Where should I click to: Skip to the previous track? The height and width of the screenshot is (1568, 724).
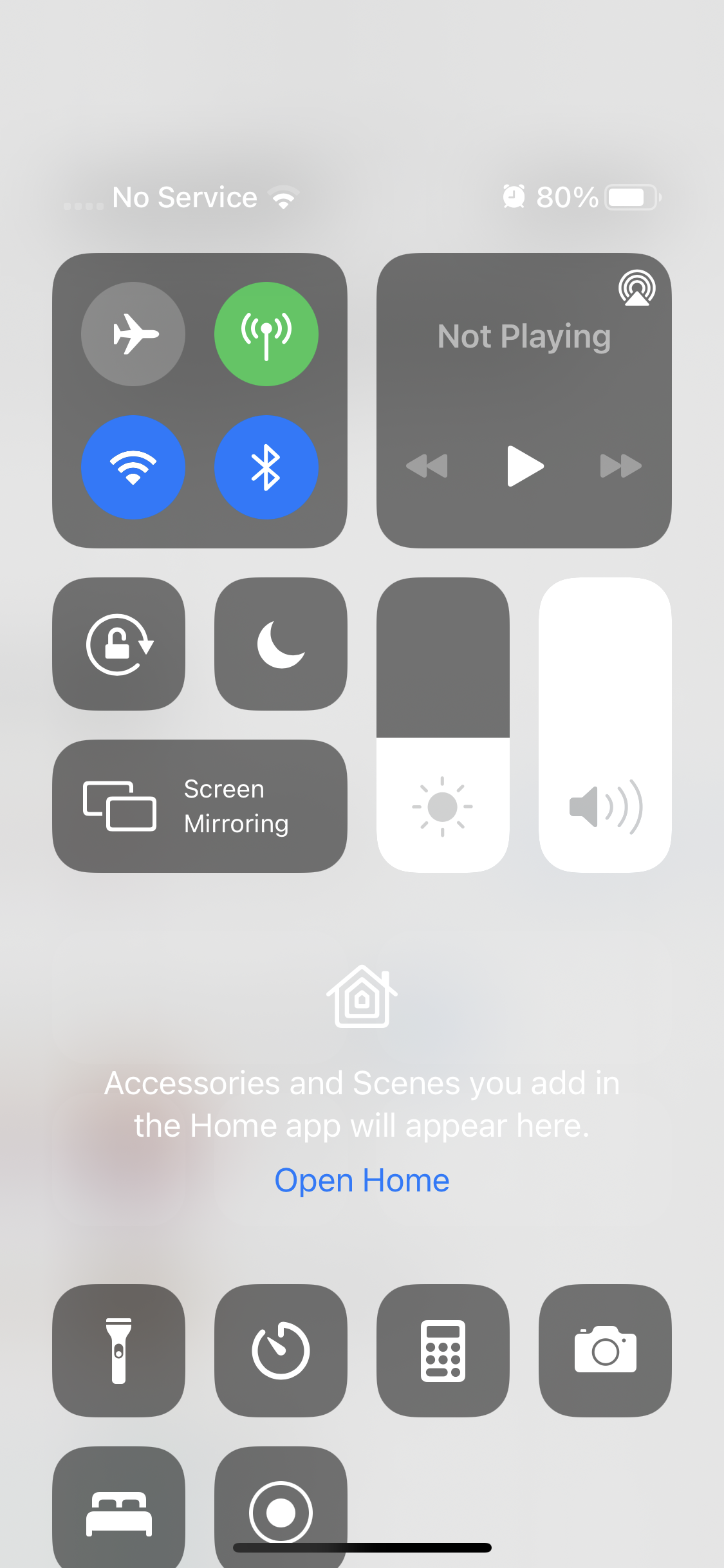(x=427, y=465)
